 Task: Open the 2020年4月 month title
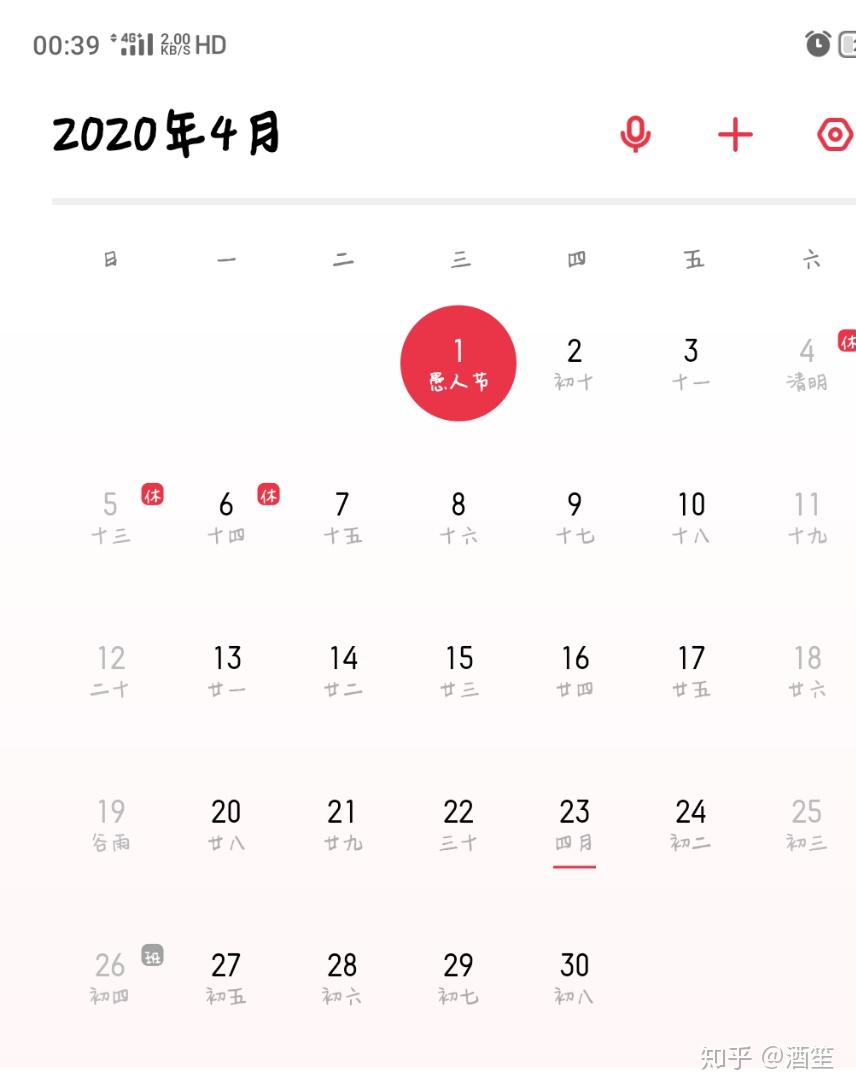pyautogui.click(x=166, y=135)
